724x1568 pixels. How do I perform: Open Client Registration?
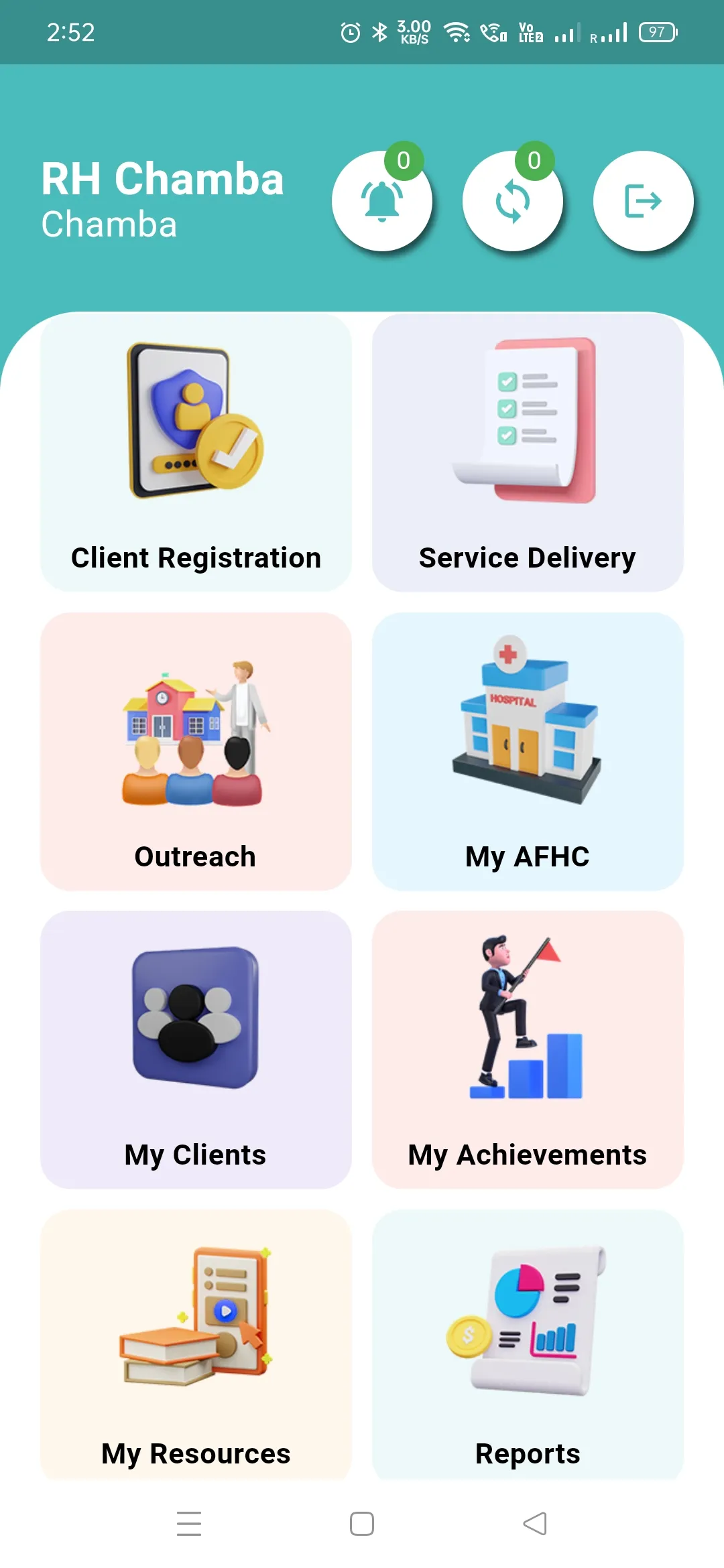click(196, 453)
